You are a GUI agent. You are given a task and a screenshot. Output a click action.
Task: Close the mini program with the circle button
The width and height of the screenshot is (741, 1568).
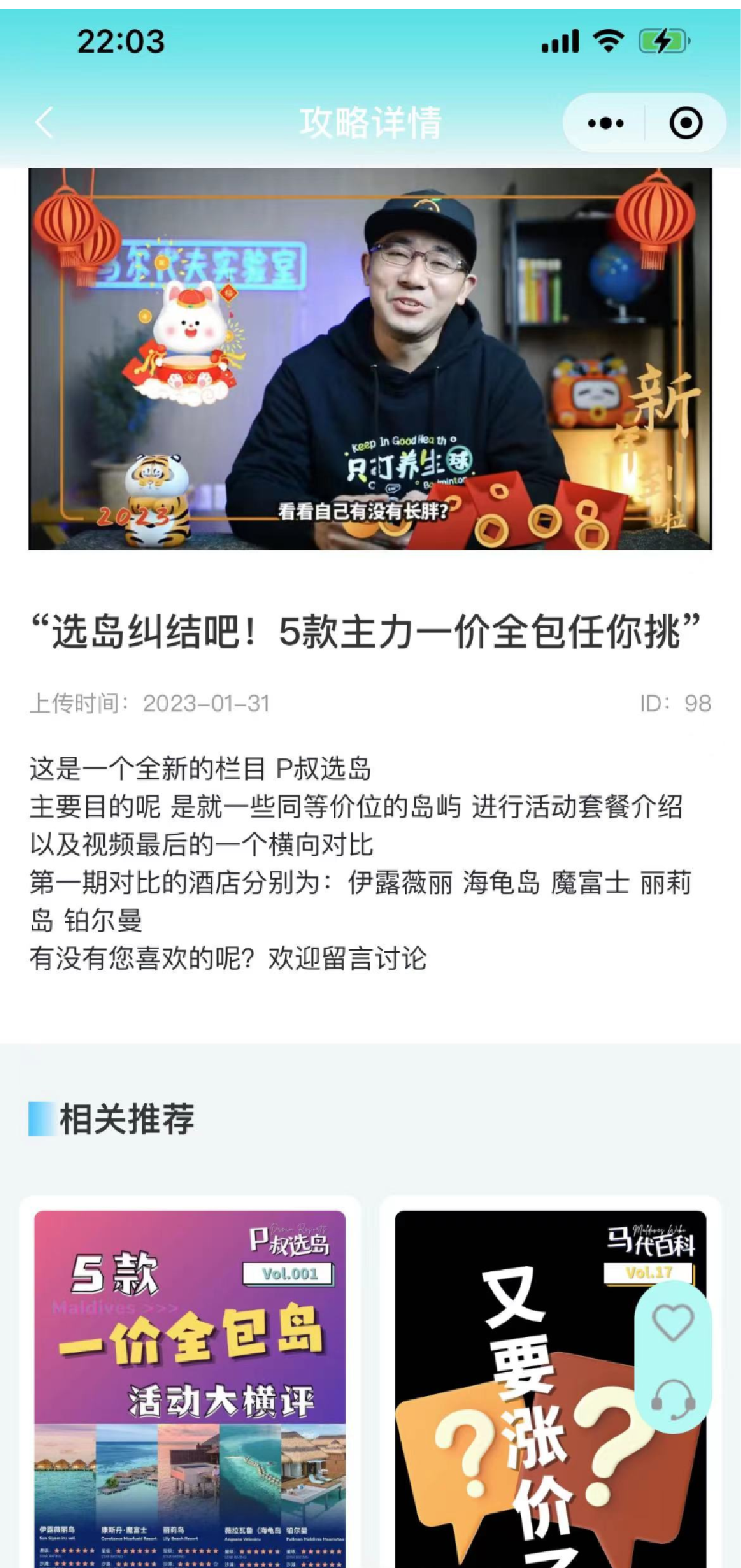tap(686, 123)
